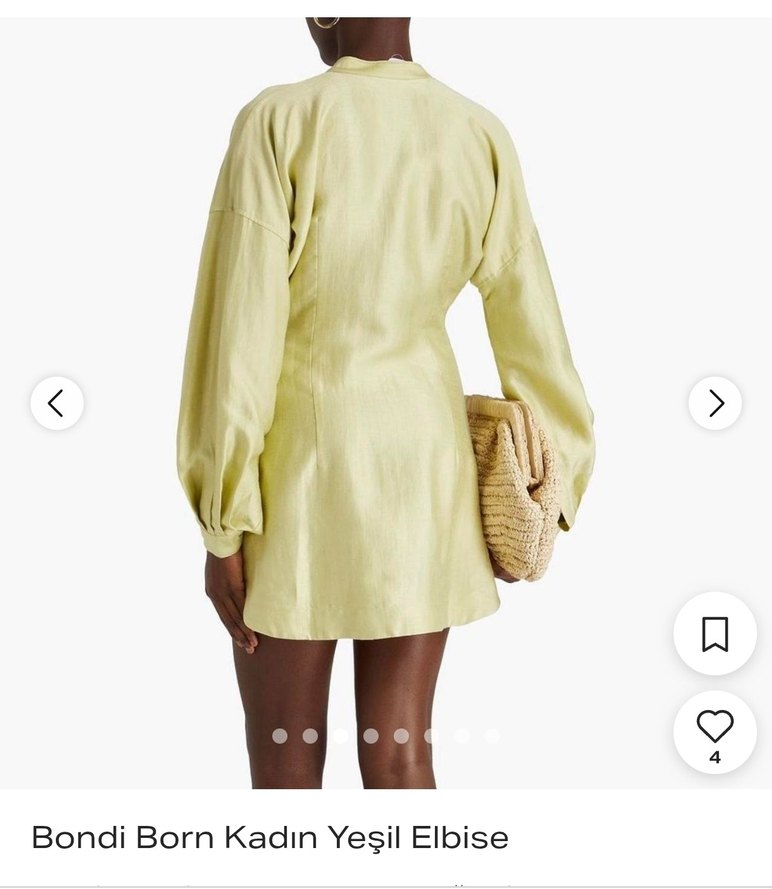Show previous product photo via left chevron
The height and width of the screenshot is (889, 772).
click(x=58, y=403)
